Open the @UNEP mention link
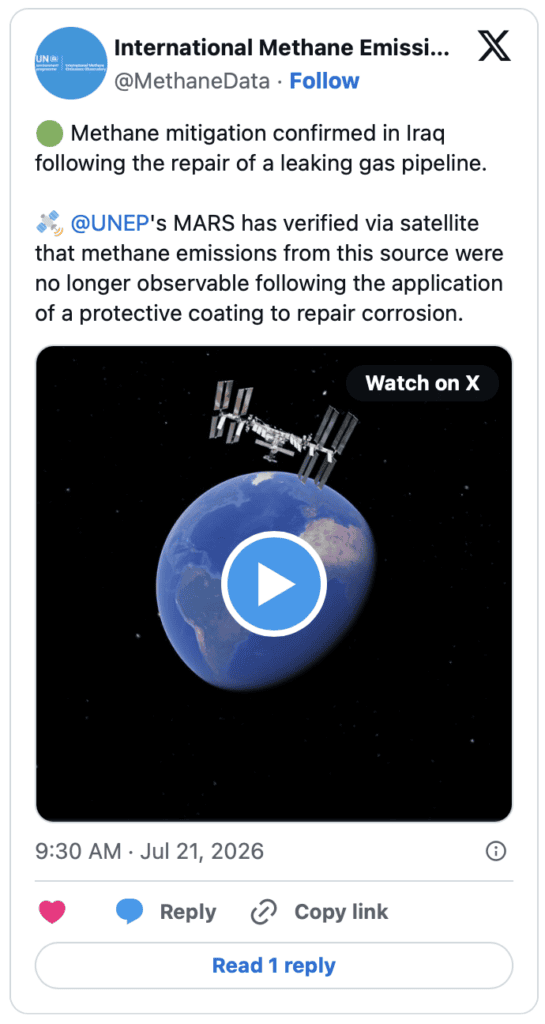 point(110,224)
